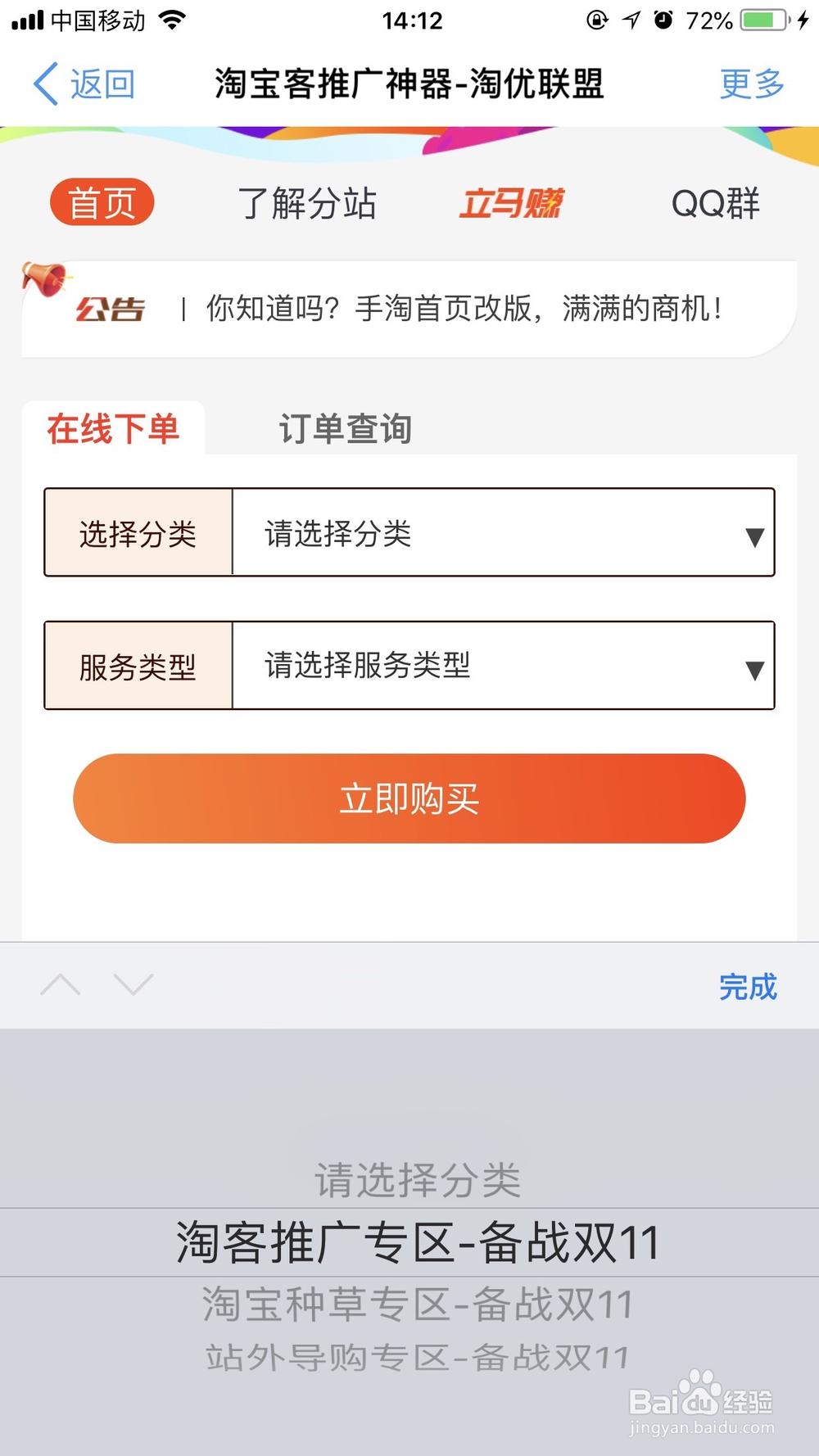This screenshot has height=1456, width=819.
Task: Switch to 订单查询 tab
Action: 345,428
